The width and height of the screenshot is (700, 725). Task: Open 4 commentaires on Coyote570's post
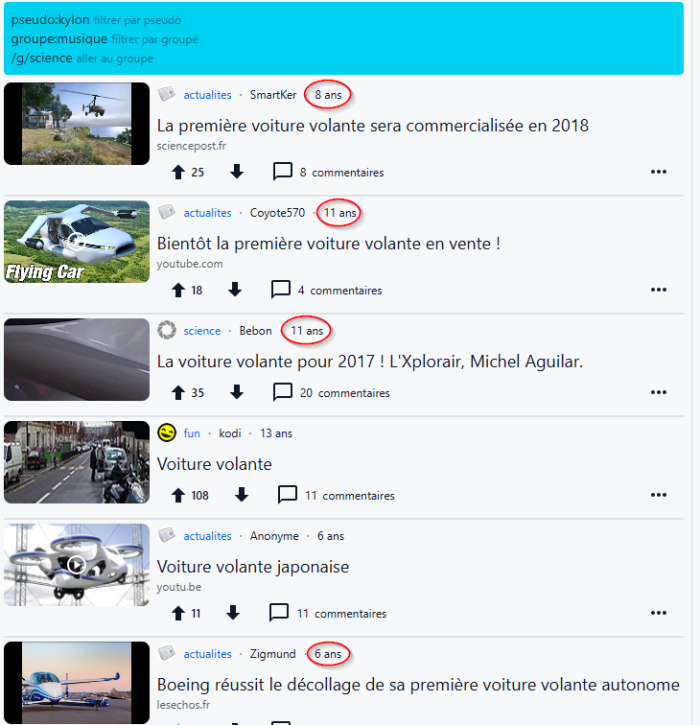pyautogui.click(x=327, y=290)
